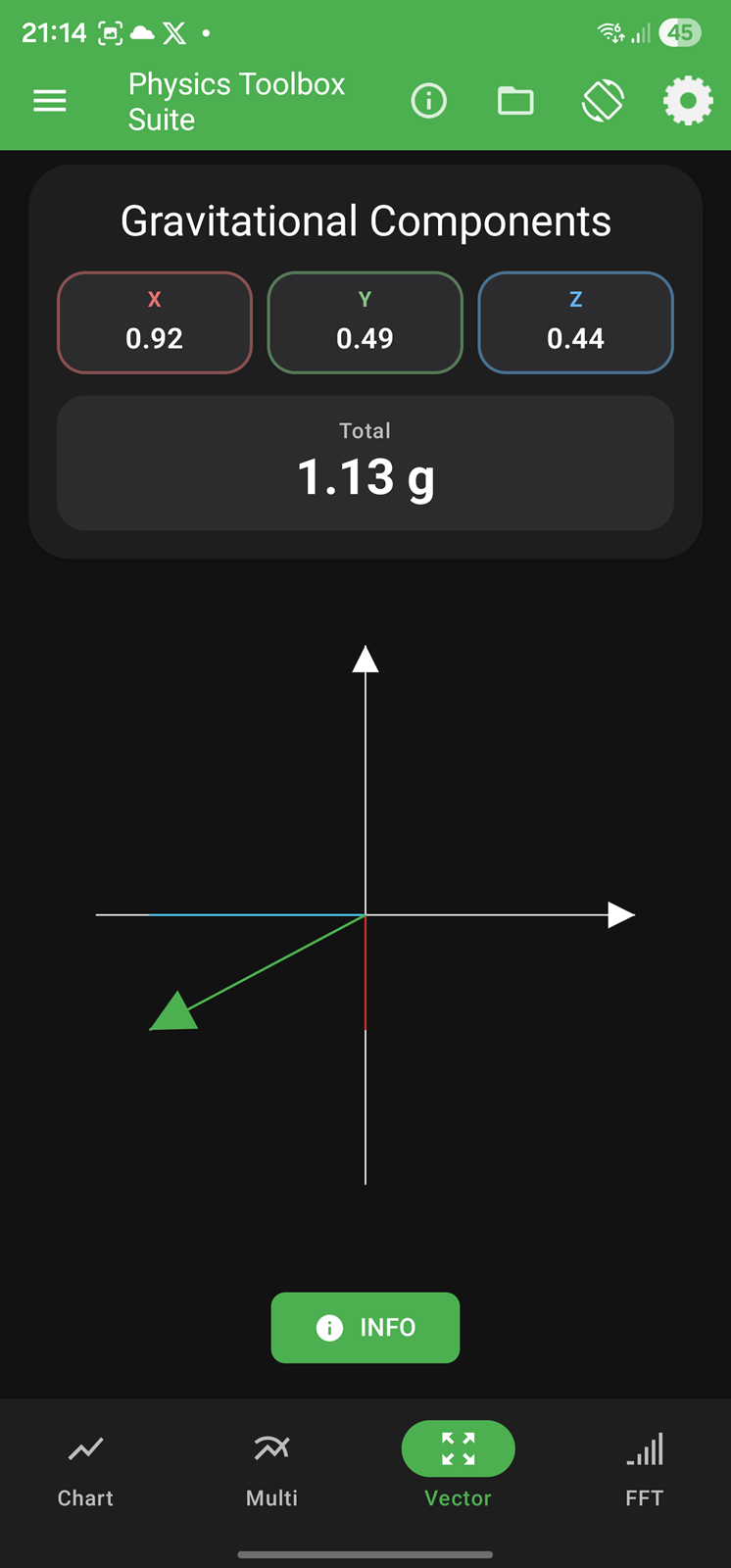Image resolution: width=731 pixels, height=1568 pixels.
Task: Switch to the FFT tab
Action: point(644,1467)
